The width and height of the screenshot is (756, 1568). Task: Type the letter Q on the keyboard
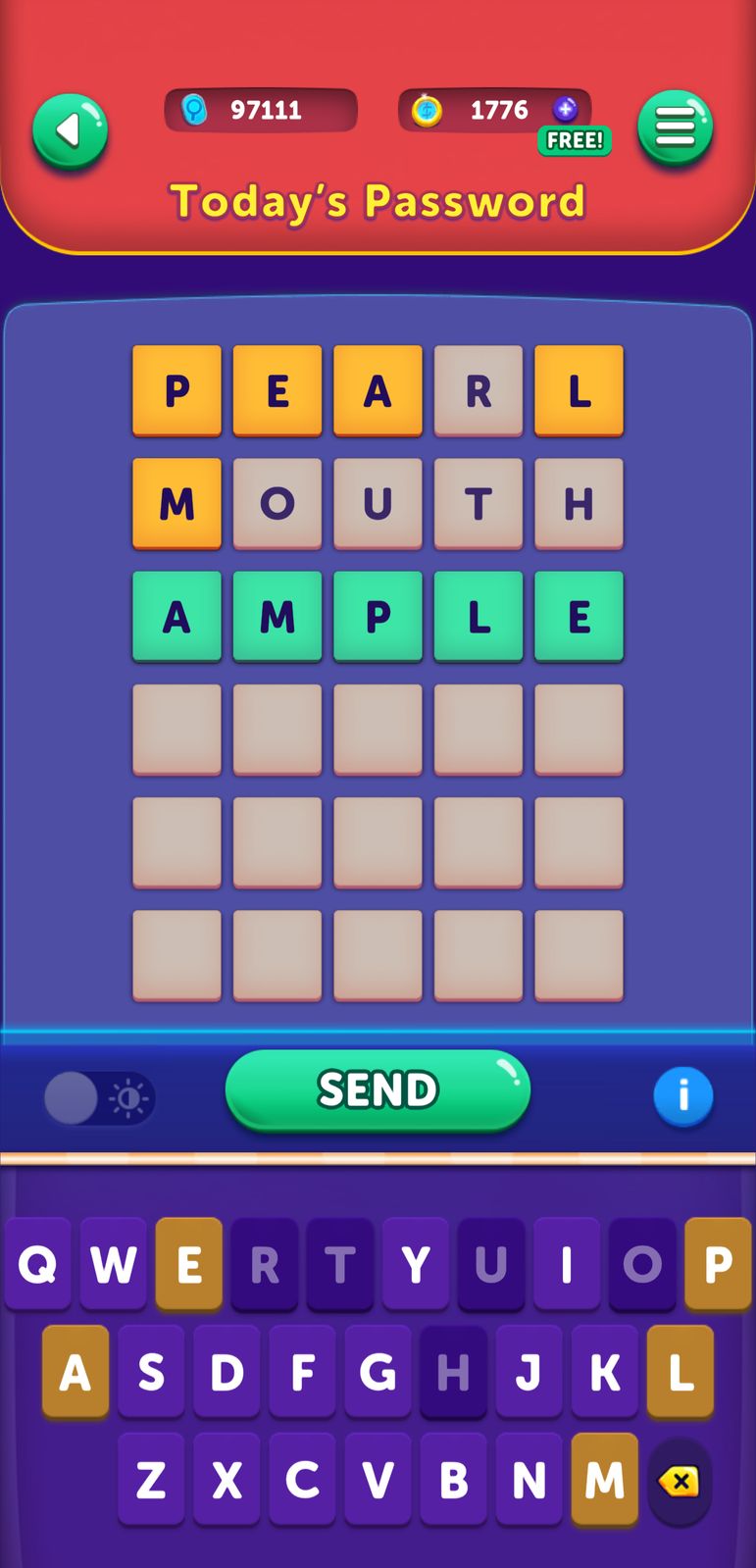coord(37,1264)
